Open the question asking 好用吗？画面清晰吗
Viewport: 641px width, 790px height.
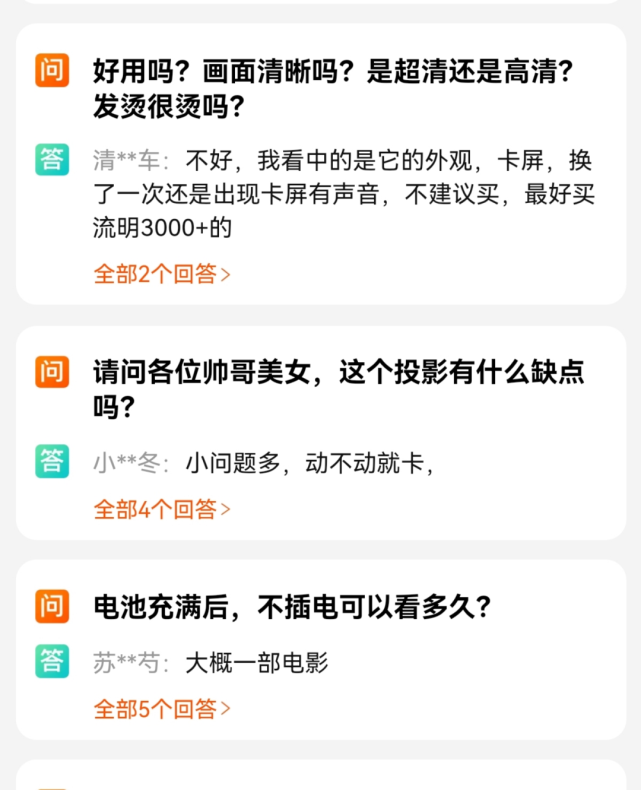tap(336, 88)
